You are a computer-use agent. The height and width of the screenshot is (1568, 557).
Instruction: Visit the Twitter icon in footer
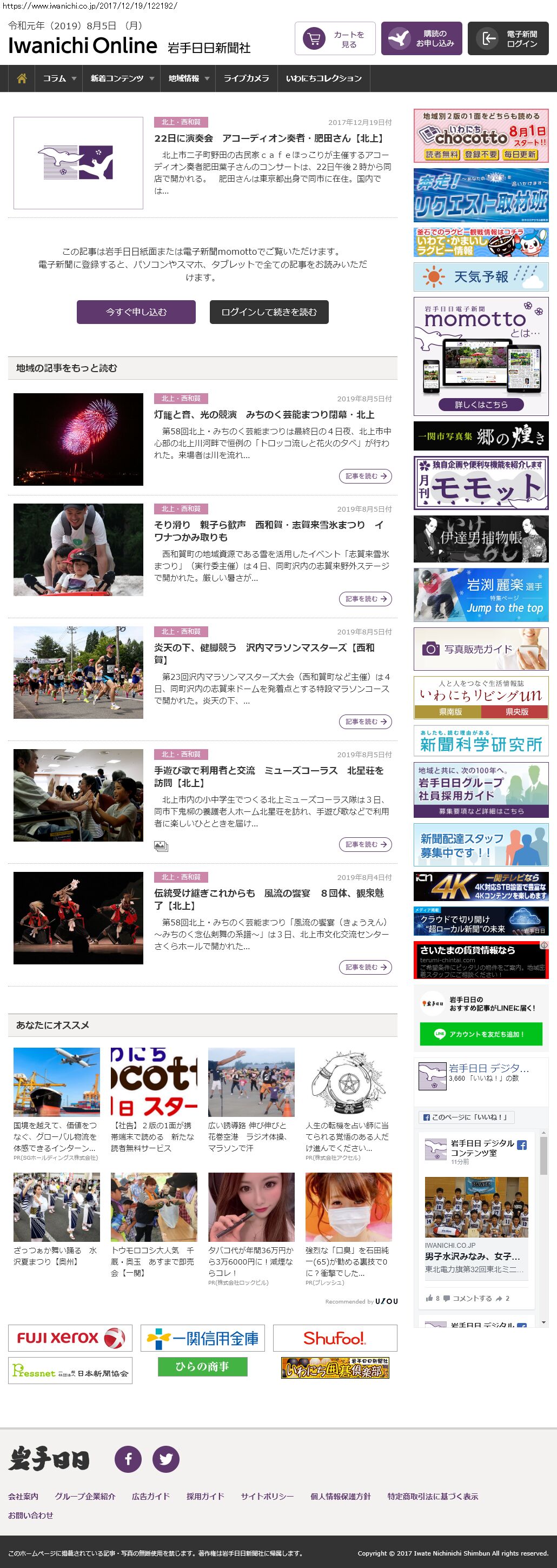point(165,1459)
